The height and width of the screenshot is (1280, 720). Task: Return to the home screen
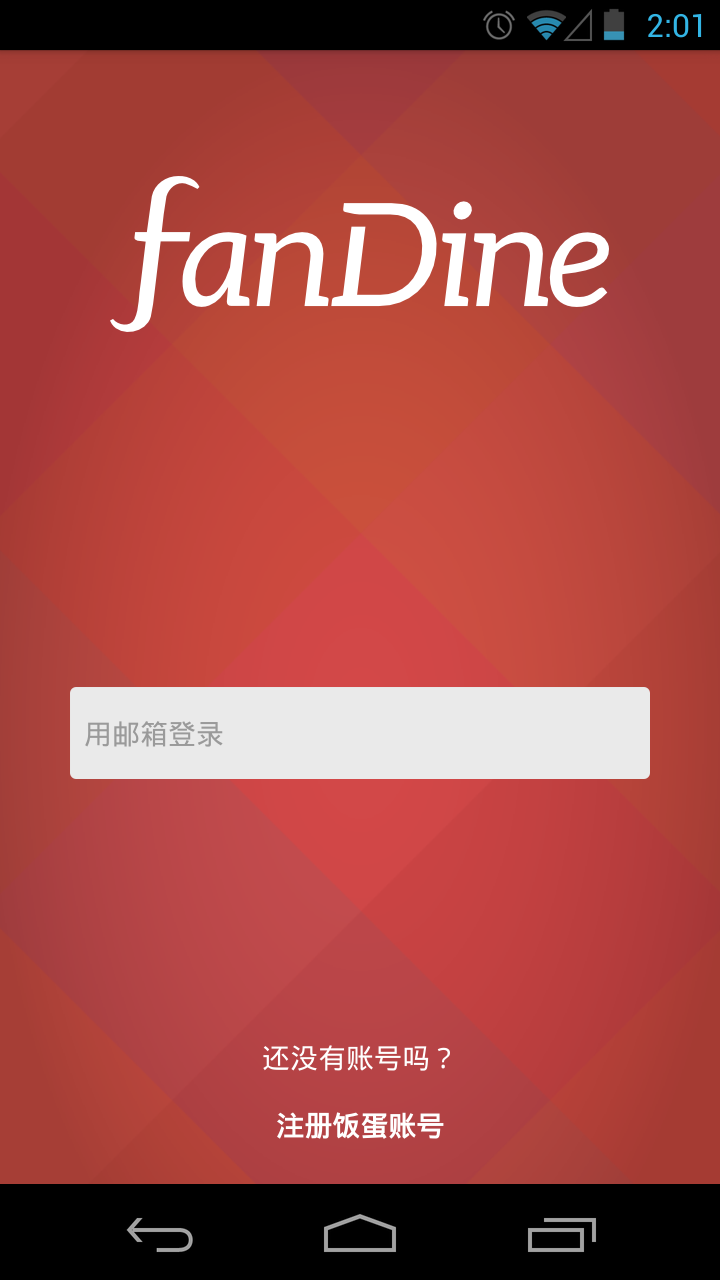point(360,1234)
